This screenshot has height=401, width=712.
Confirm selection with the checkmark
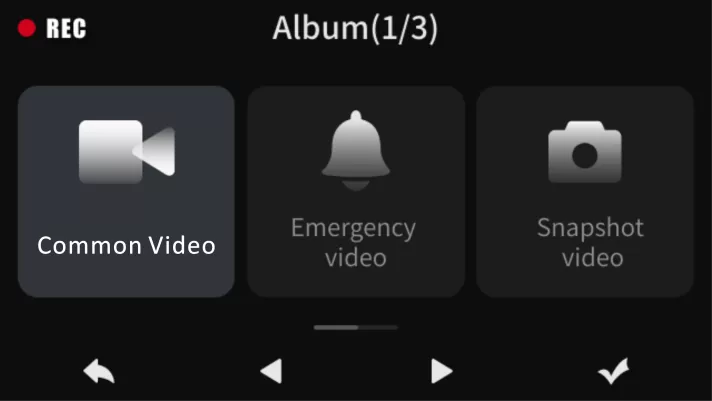pos(612,372)
